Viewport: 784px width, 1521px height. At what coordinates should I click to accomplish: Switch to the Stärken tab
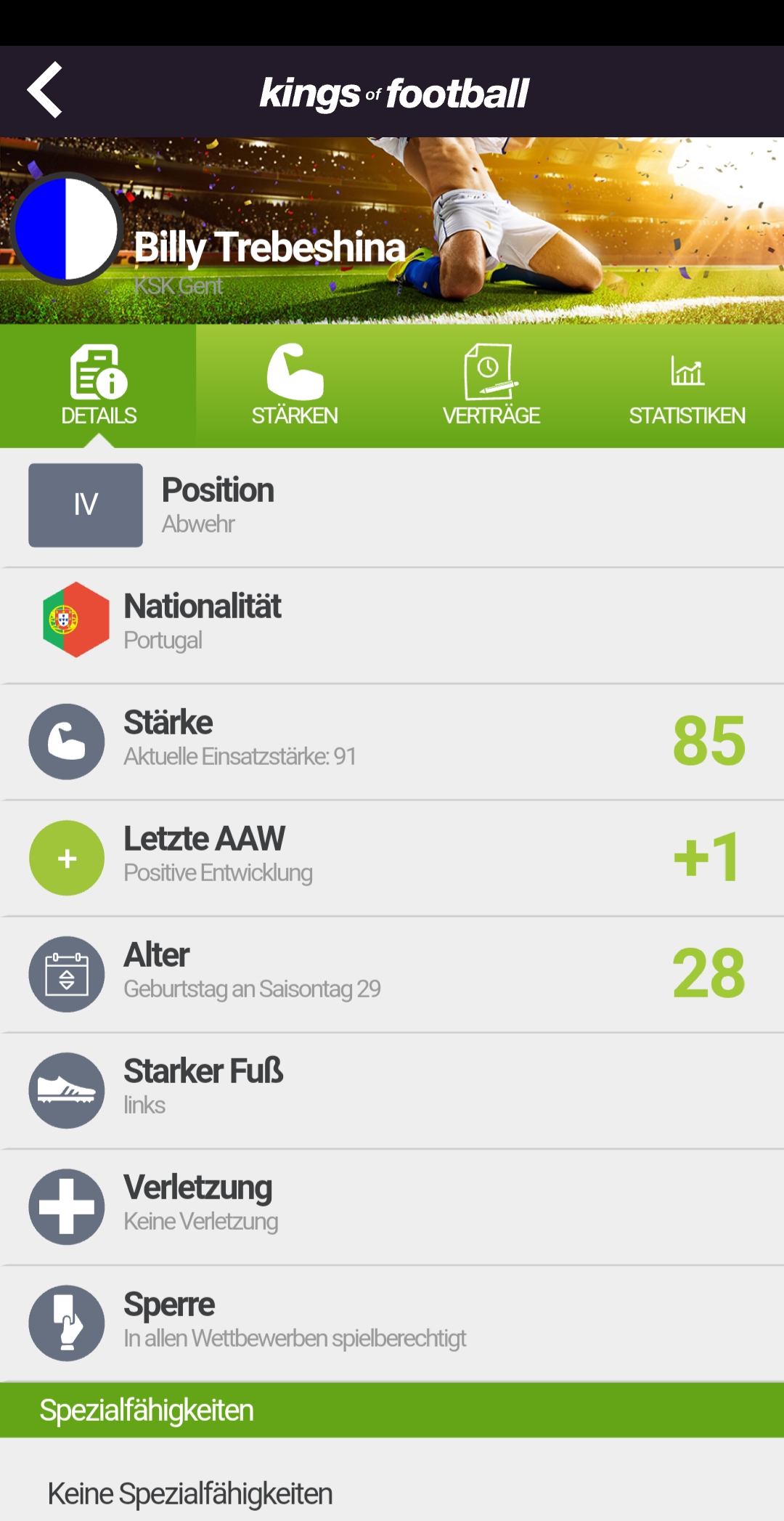(x=295, y=386)
